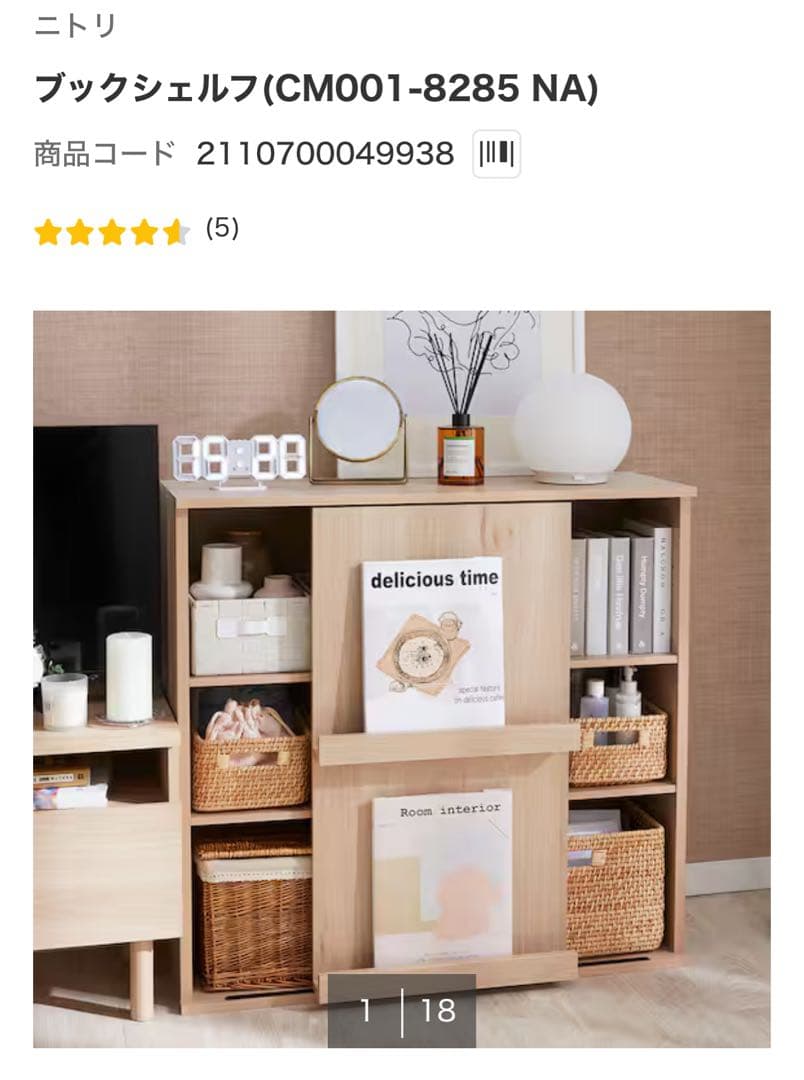Tap the barcode icon beside the product code
The height and width of the screenshot is (1080, 804).
point(496,154)
